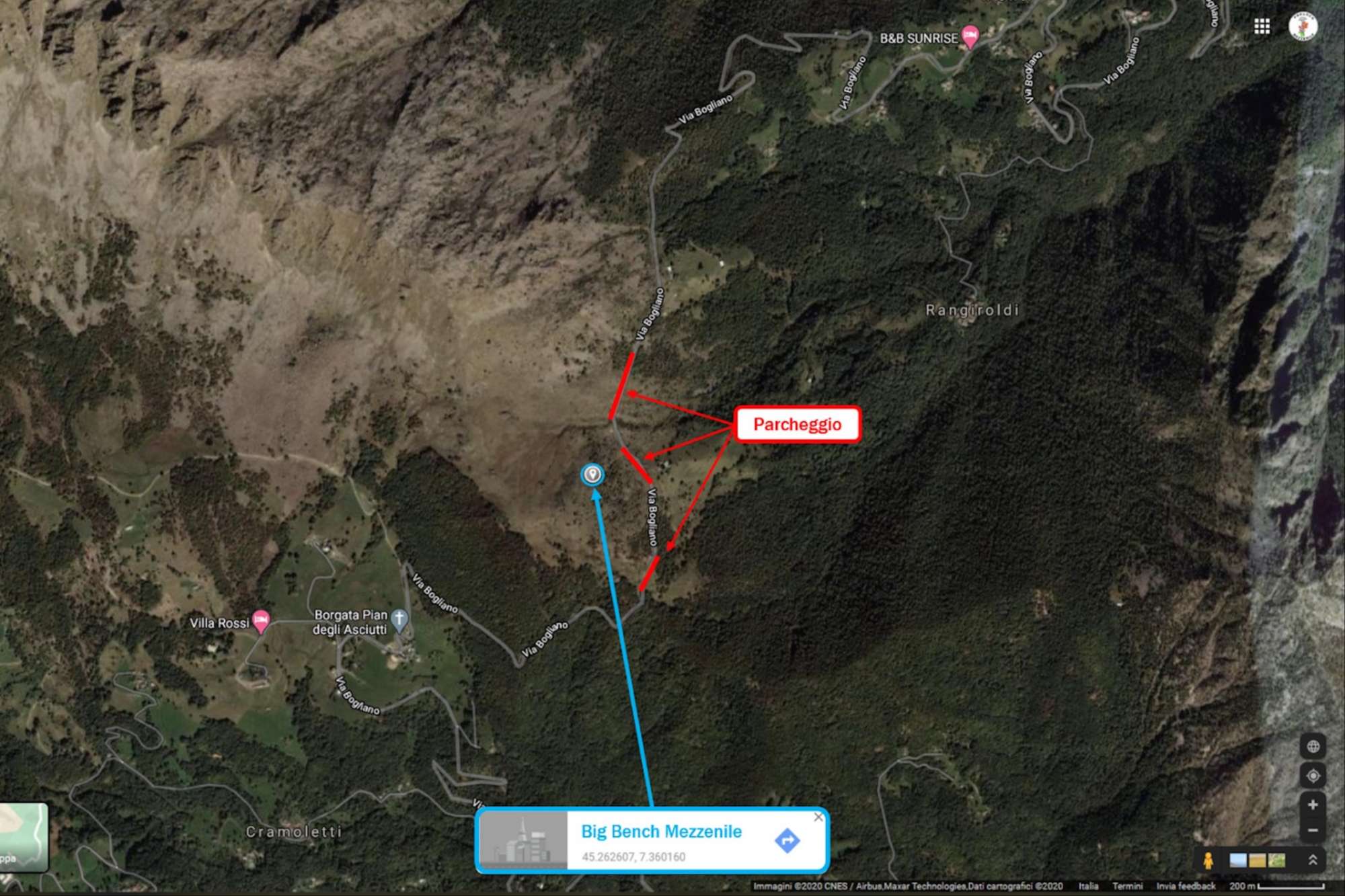The height and width of the screenshot is (896, 1345).
Task: Get directions to Big Bench Mezzenile
Action: coord(787,840)
